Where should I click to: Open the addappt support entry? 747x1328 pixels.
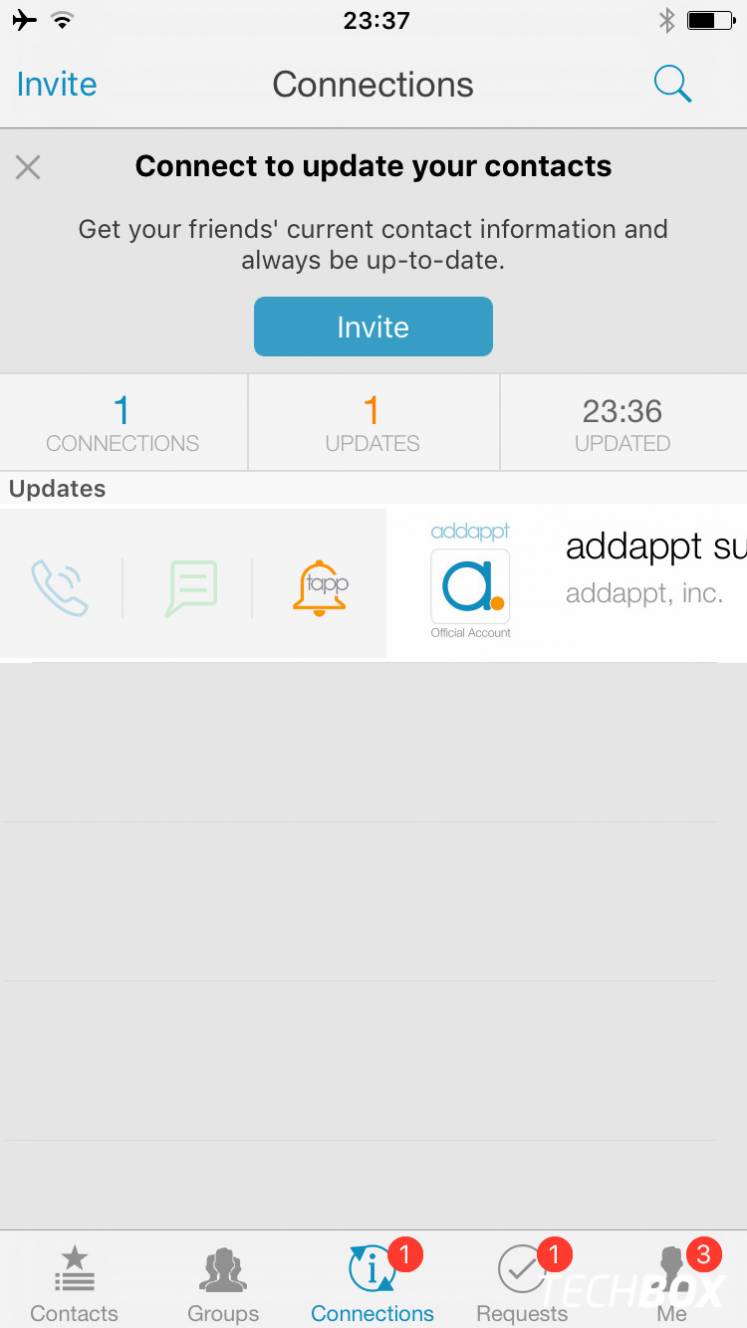click(566, 583)
